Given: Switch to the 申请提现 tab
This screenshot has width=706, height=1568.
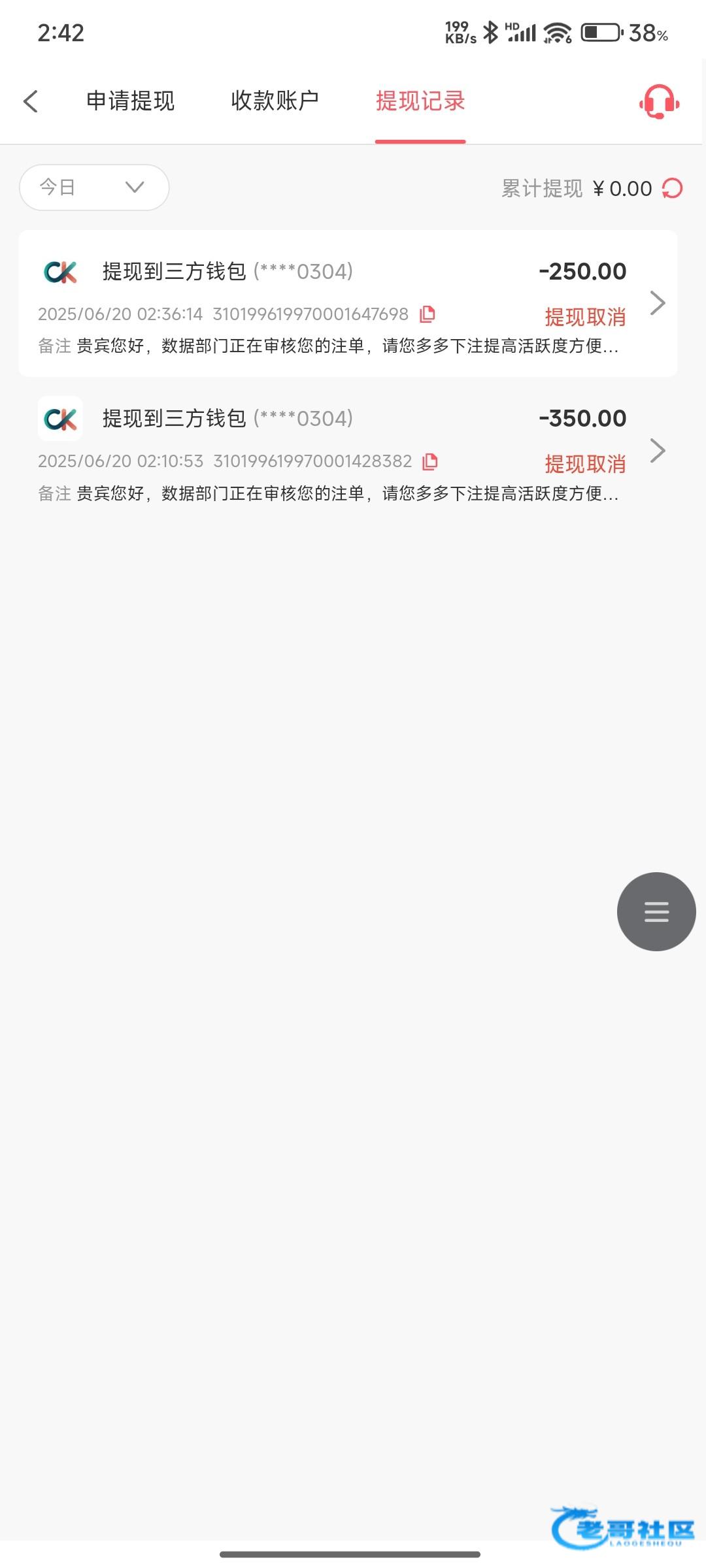Looking at the screenshot, I should (x=131, y=101).
